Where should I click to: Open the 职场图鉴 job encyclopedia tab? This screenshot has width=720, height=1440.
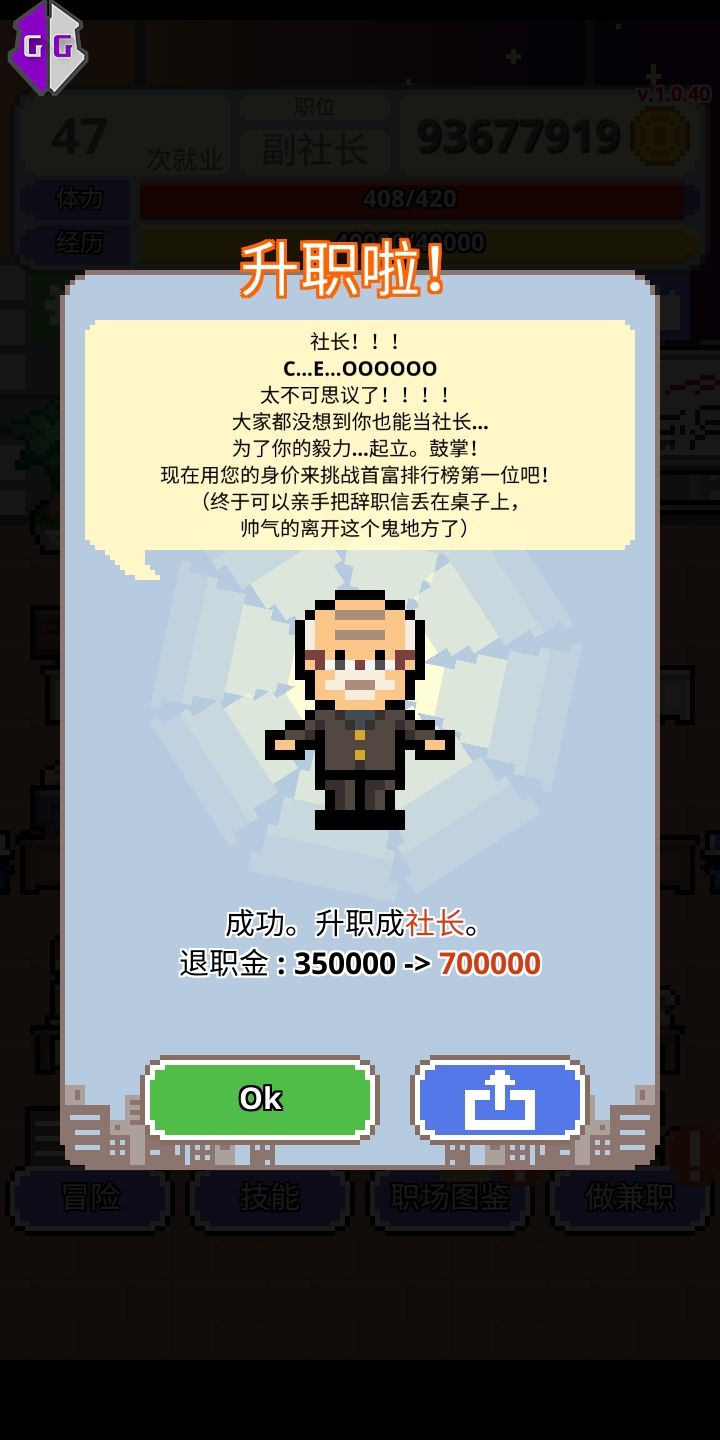[450, 1199]
